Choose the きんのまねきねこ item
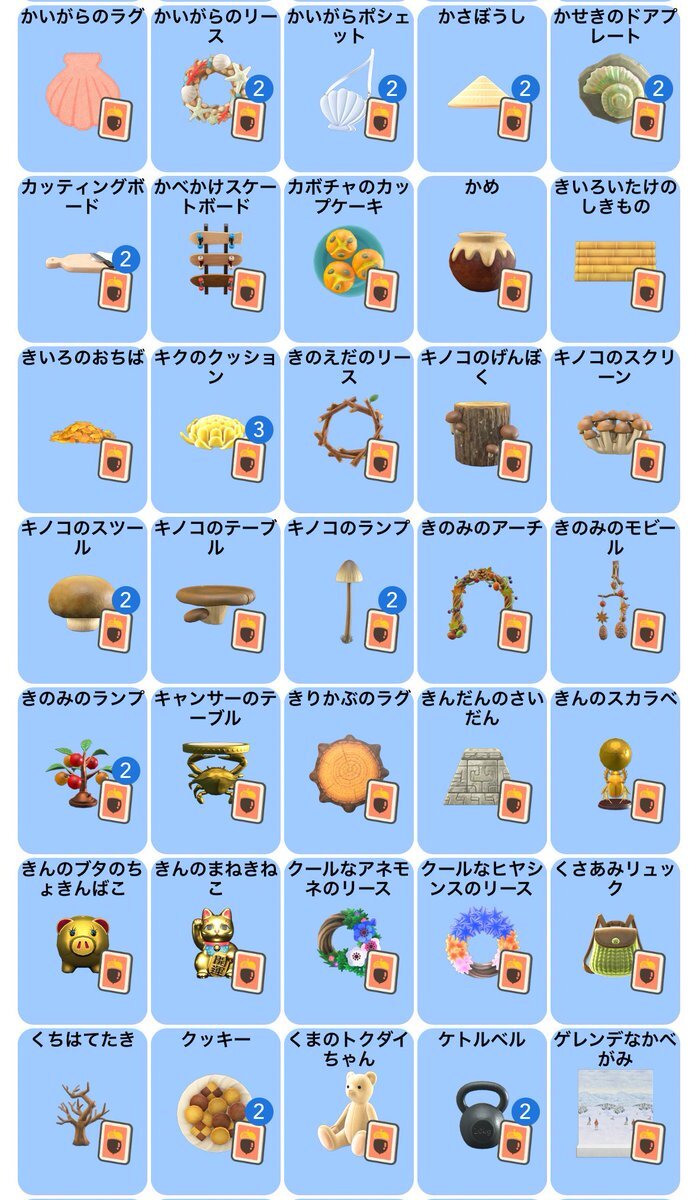This screenshot has width=698, height=1200. 215,940
